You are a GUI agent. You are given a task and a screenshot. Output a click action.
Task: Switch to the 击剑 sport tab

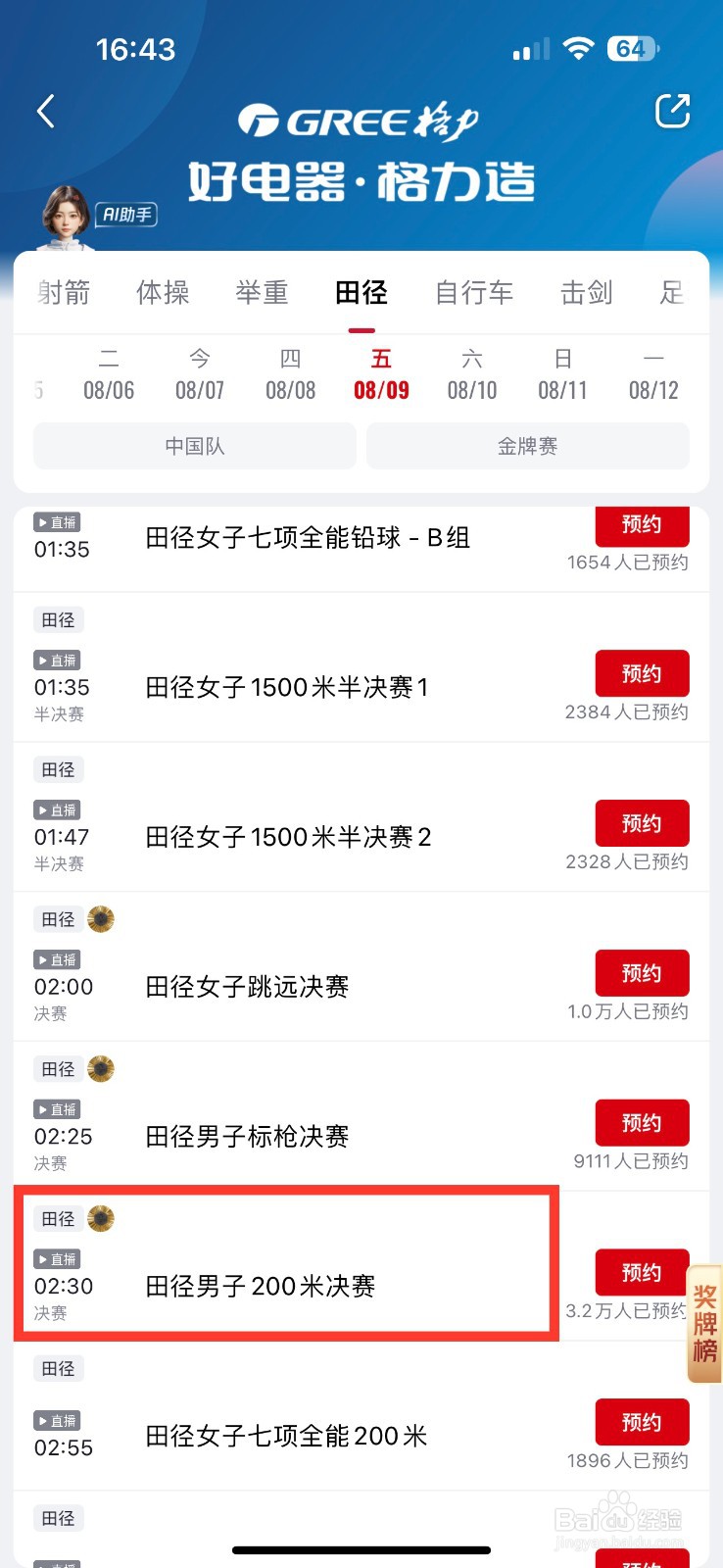point(586,292)
